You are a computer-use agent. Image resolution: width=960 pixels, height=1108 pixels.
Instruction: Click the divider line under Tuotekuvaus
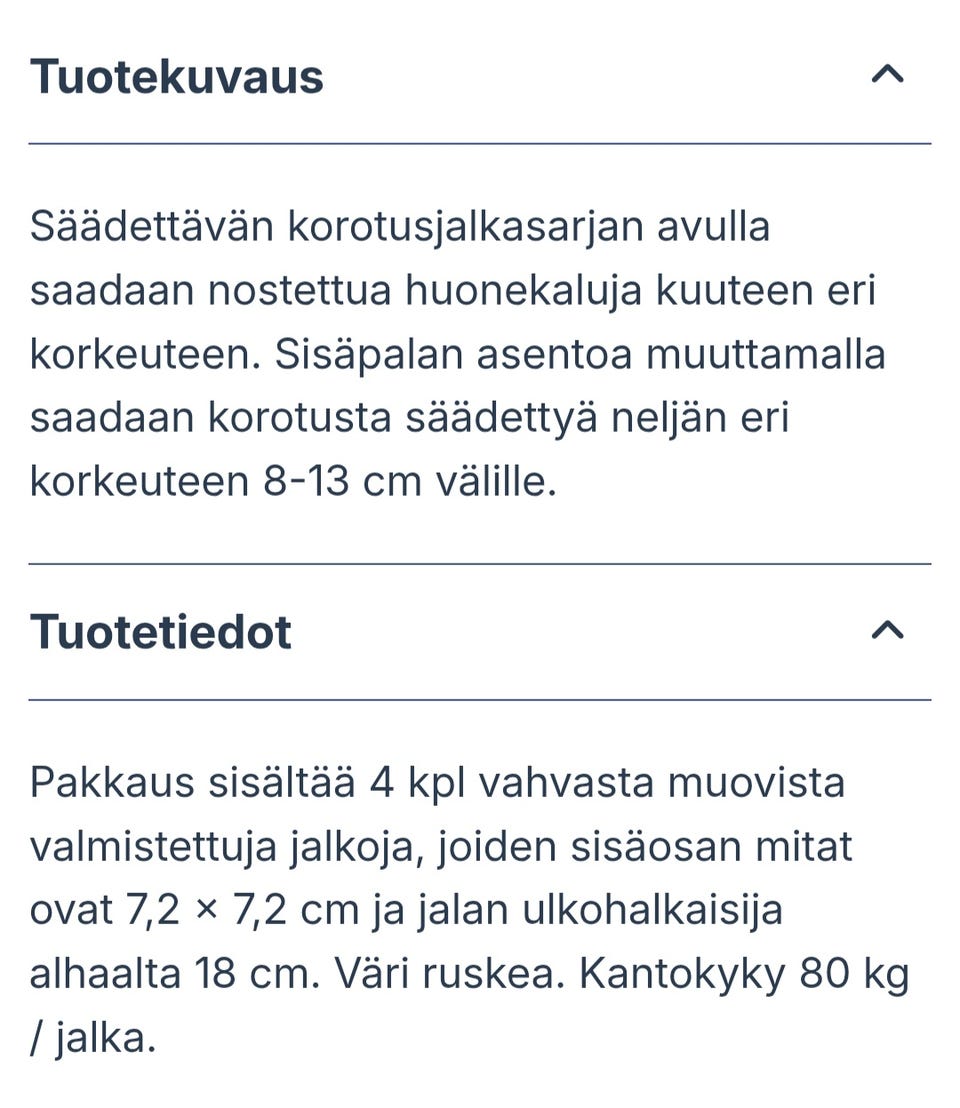click(480, 143)
